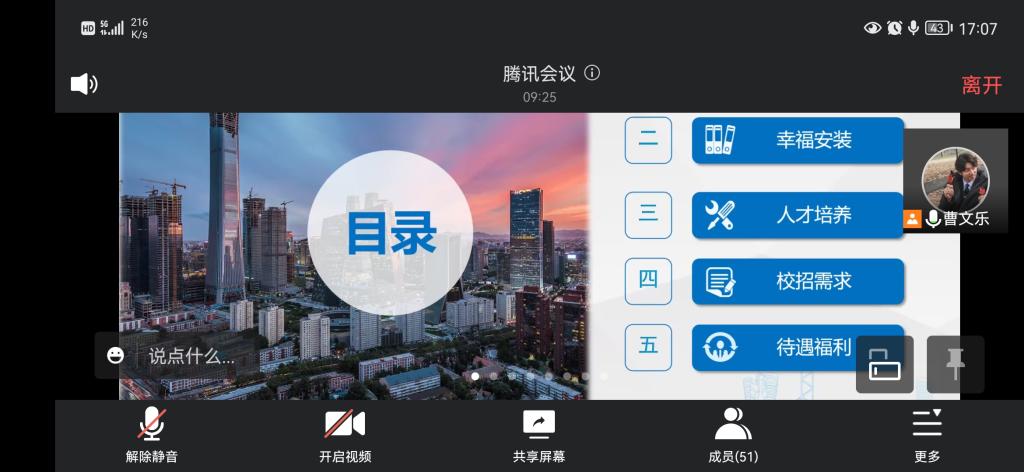Turn on camera with 开启视频

(x=345, y=435)
